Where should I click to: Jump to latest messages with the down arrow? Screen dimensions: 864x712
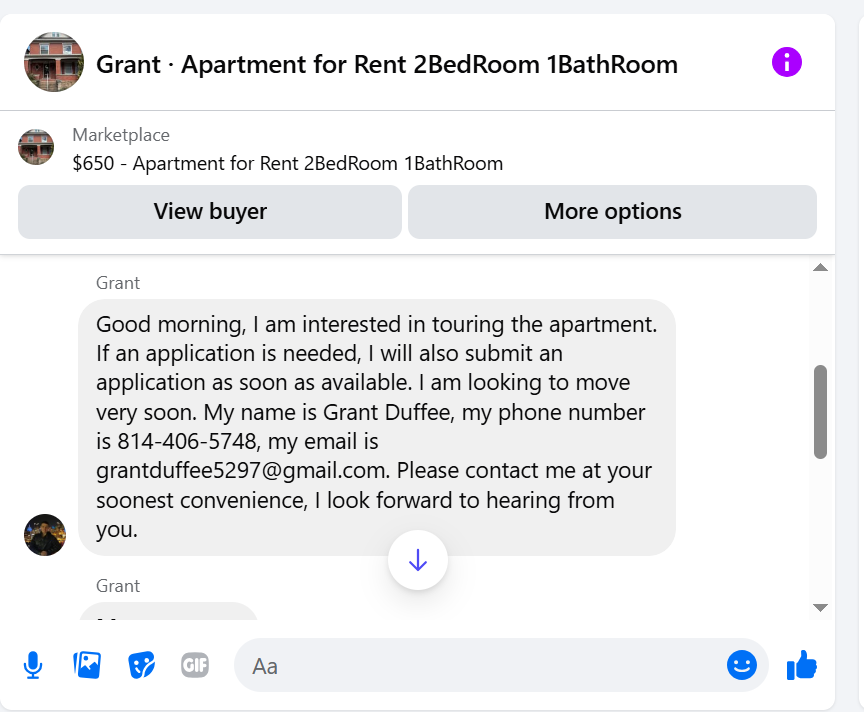point(418,560)
